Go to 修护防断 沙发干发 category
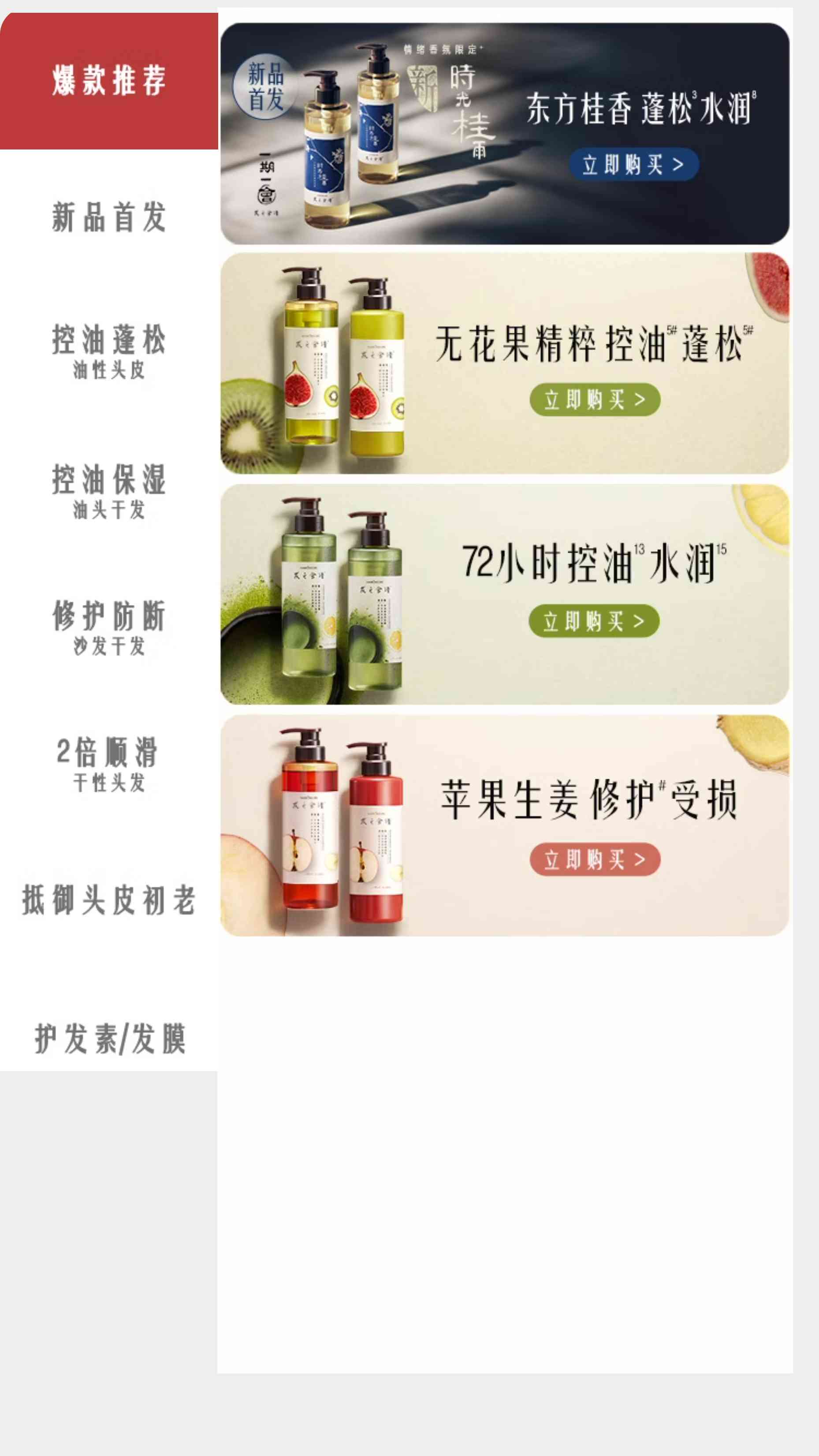819x1456 pixels. 108,627
